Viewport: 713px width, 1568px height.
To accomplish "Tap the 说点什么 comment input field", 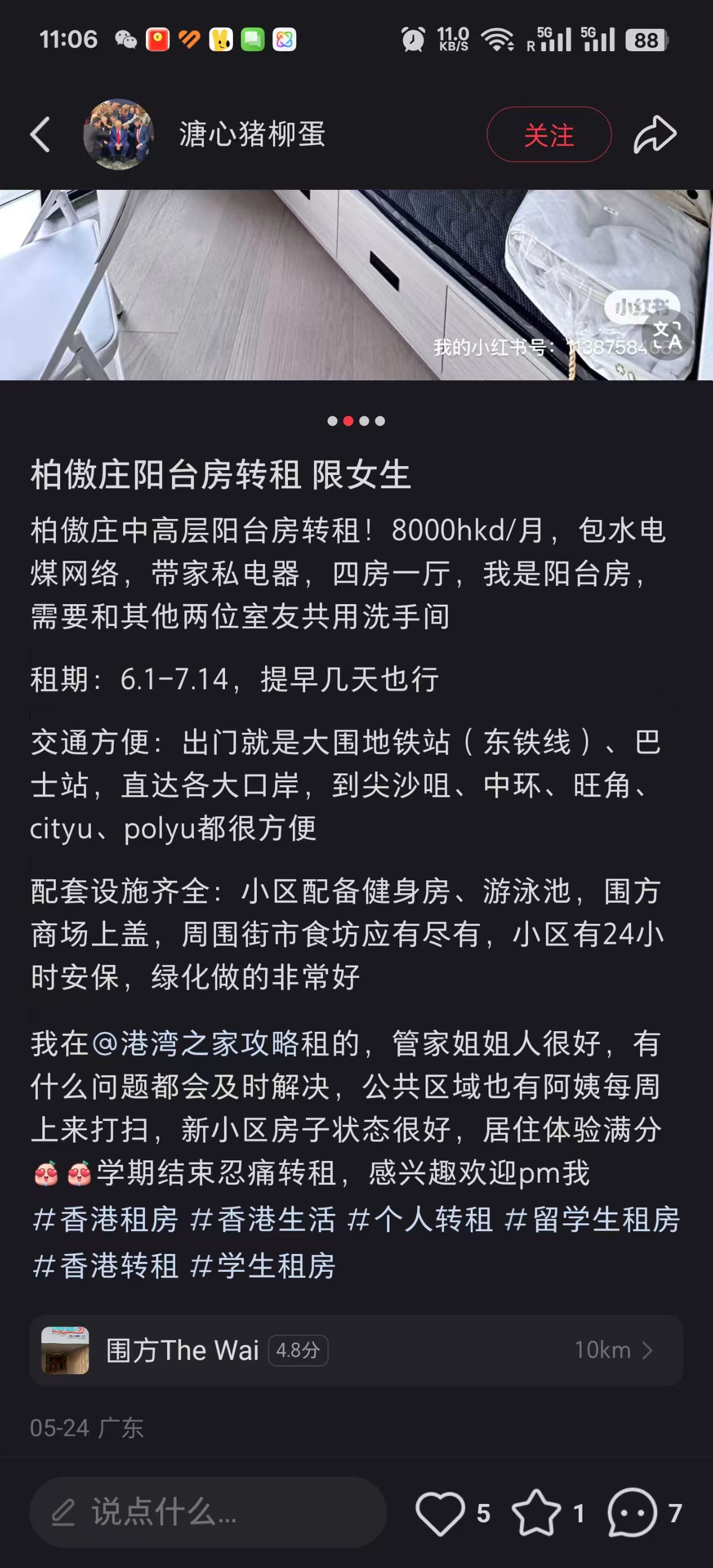I will (207, 1514).
